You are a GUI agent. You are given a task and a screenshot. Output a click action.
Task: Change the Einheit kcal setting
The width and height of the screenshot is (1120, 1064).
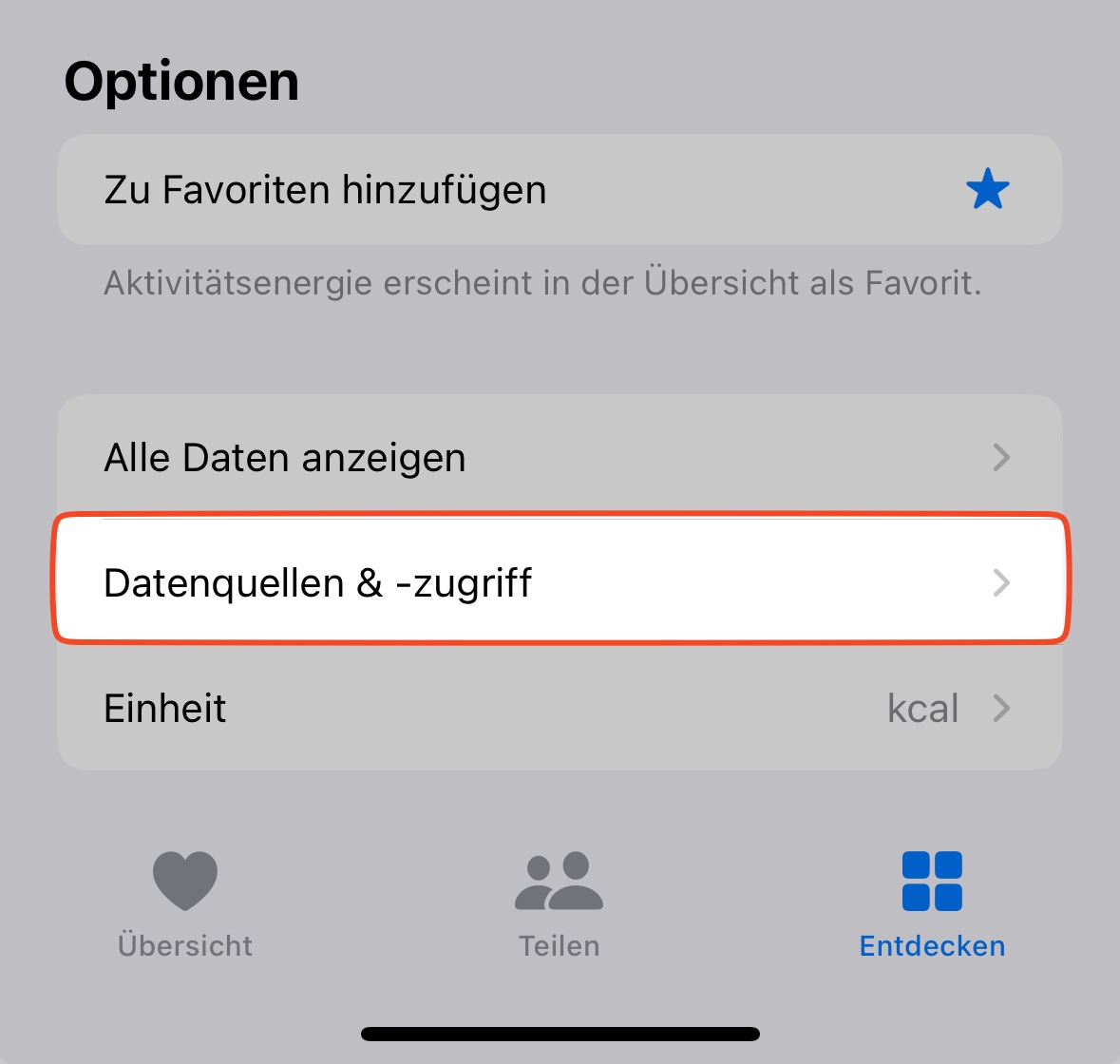(559, 709)
